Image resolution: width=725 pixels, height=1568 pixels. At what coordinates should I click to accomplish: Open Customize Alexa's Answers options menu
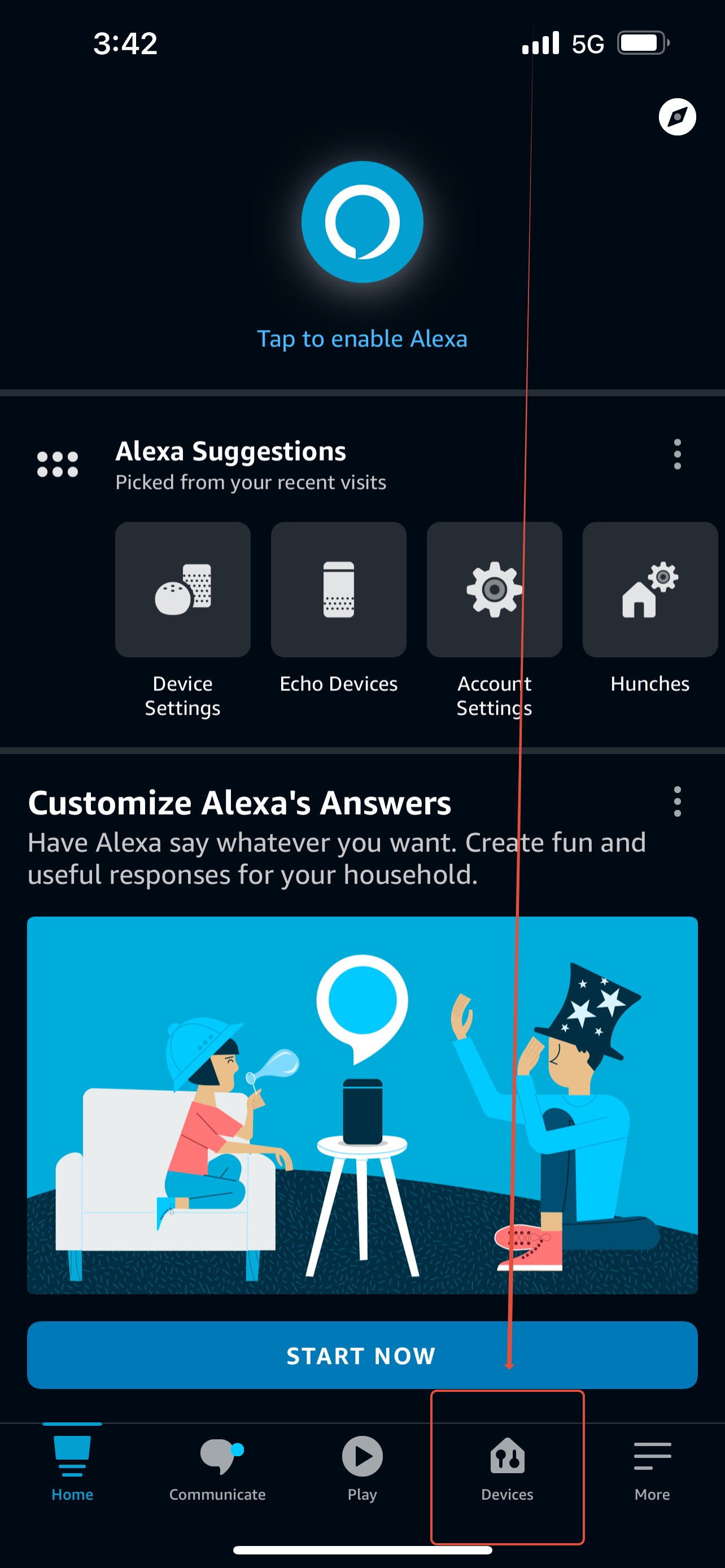pos(677,801)
